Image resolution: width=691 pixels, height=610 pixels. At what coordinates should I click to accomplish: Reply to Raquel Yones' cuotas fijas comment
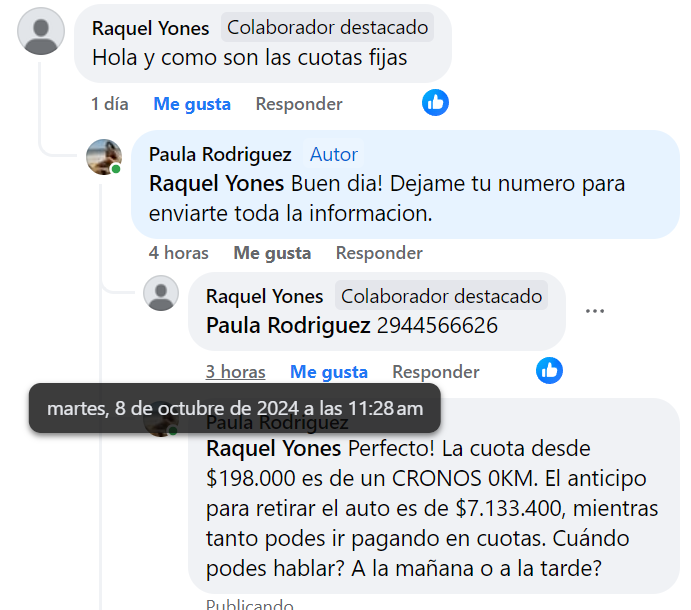tap(298, 104)
